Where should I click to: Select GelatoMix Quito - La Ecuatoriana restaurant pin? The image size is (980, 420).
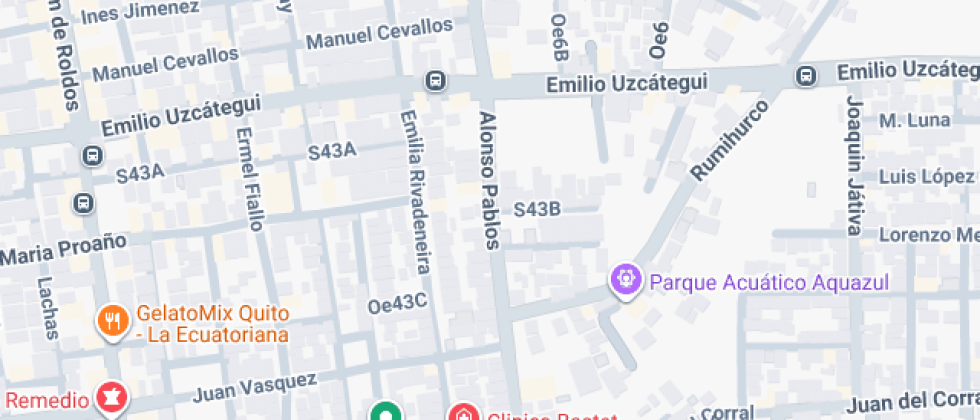[112, 321]
